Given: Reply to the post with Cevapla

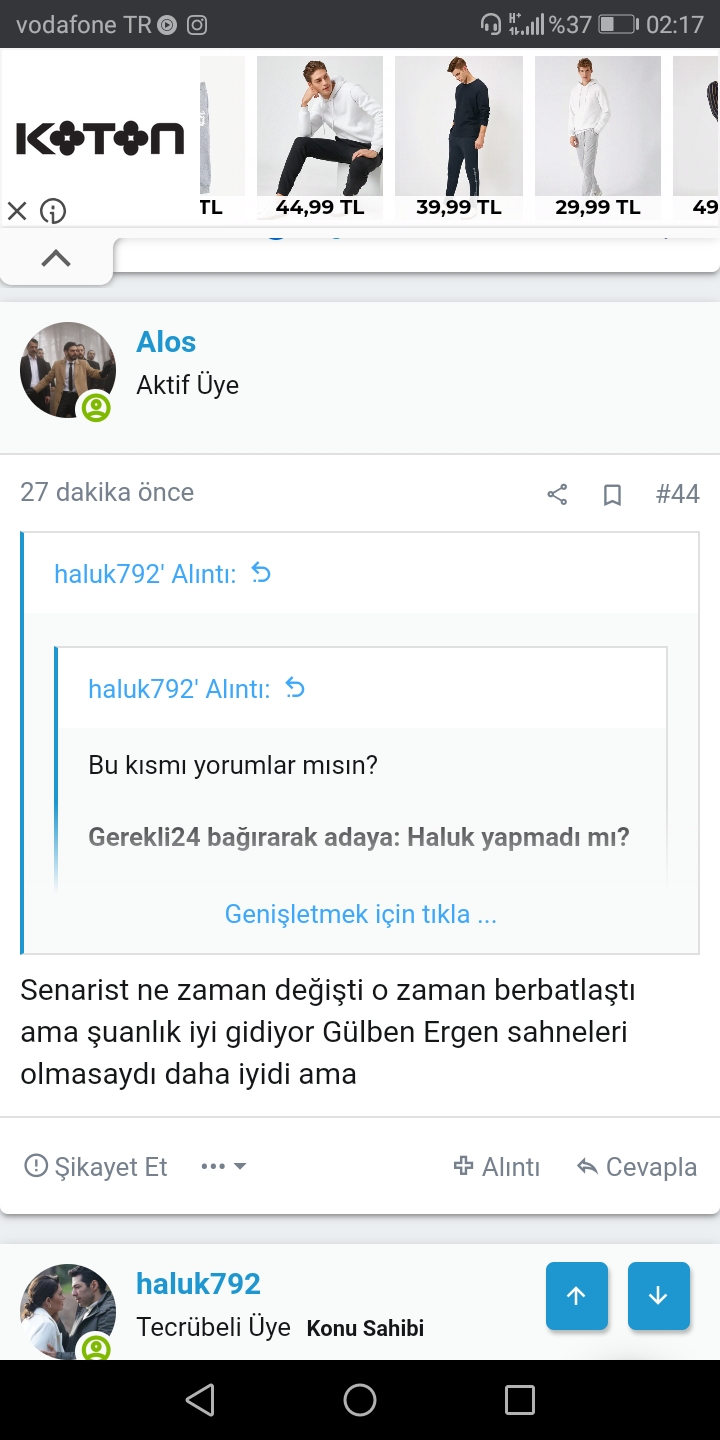Looking at the screenshot, I should coord(637,1167).
